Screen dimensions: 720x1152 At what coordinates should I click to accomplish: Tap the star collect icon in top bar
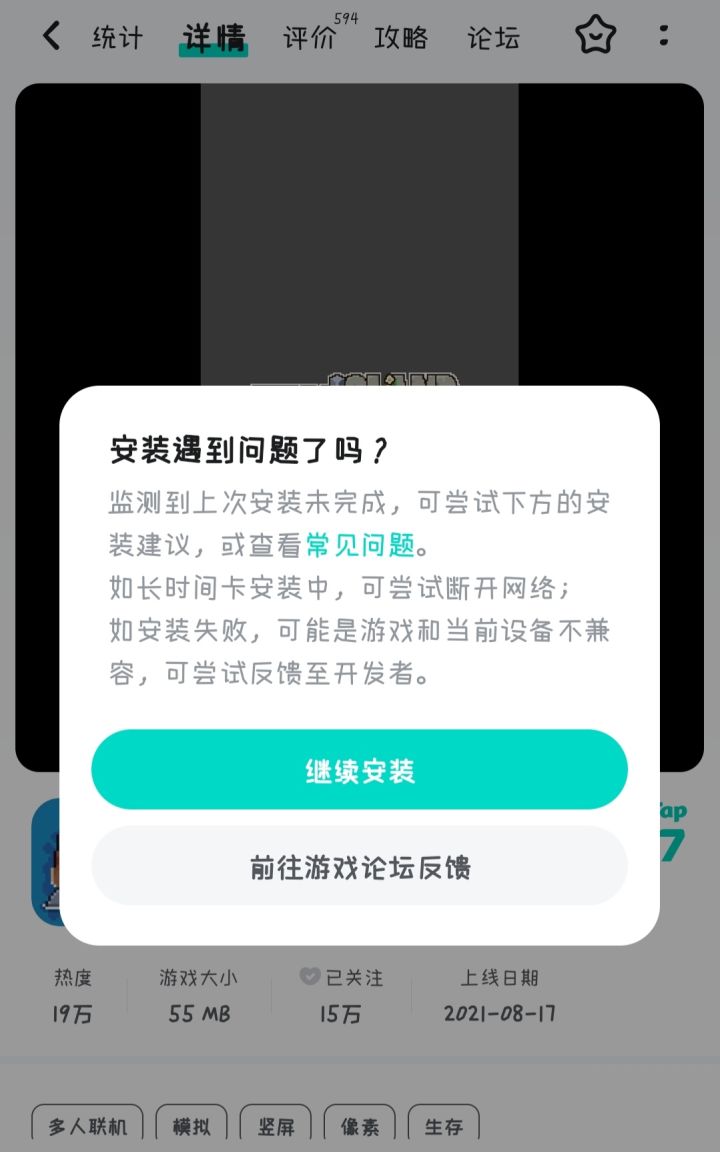tap(595, 34)
